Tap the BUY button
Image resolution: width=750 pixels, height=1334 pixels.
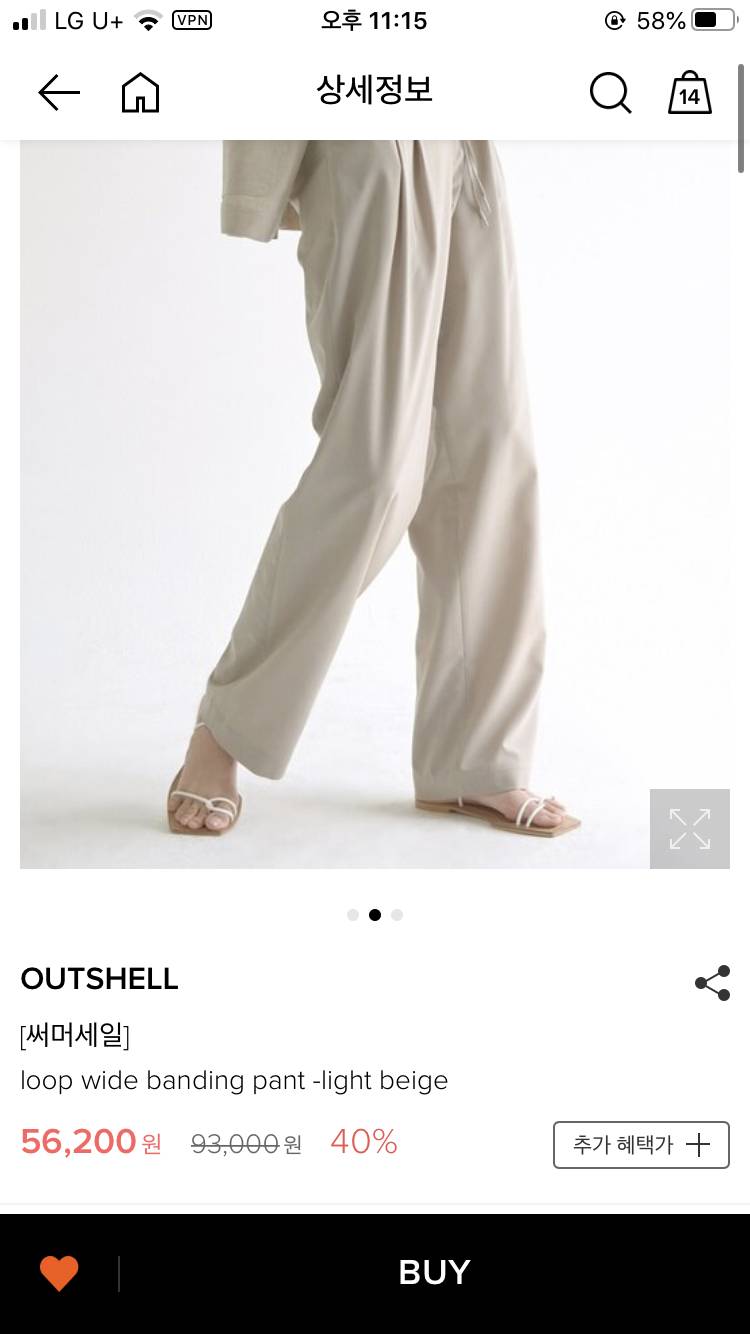click(x=434, y=1273)
